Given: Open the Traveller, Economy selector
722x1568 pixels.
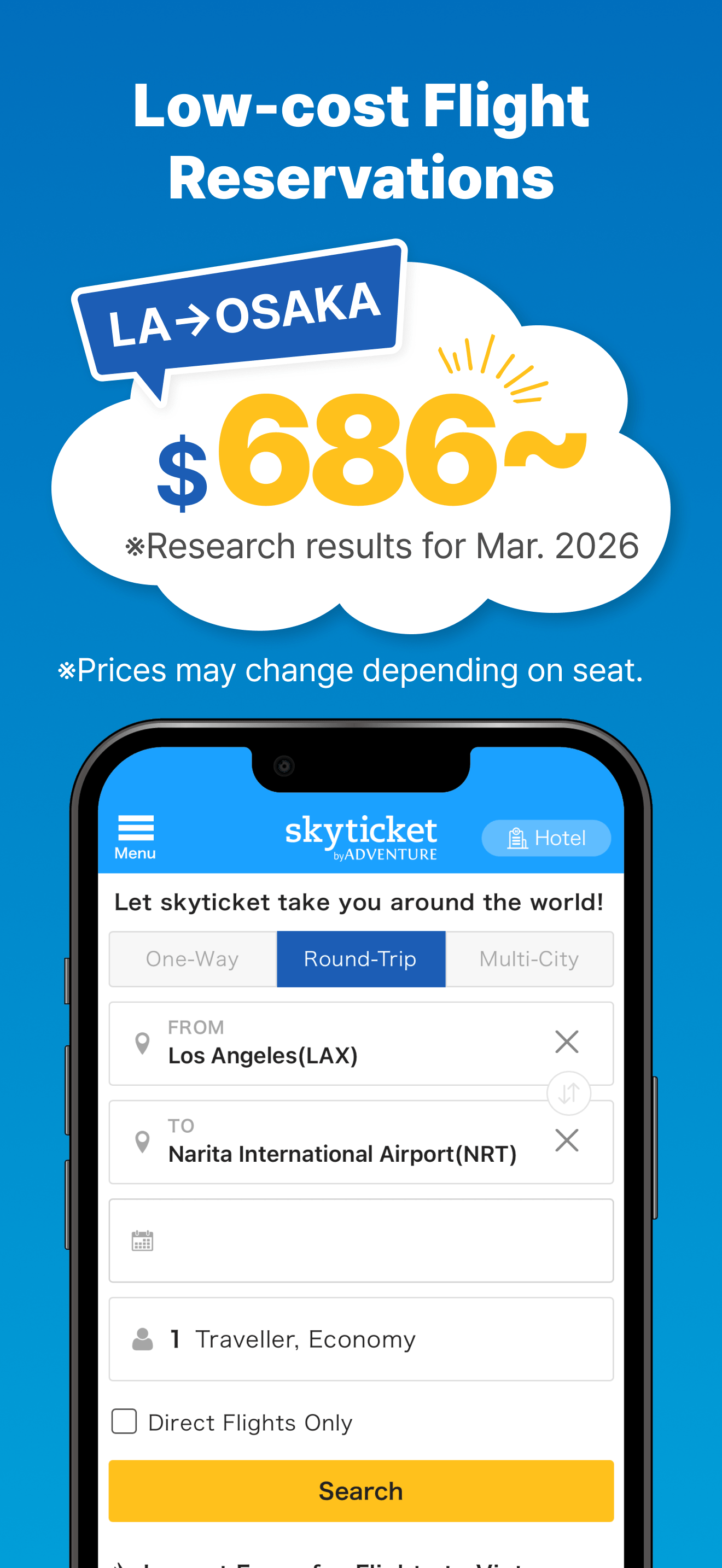Looking at the screenshot, I should tap(360, 1339).
